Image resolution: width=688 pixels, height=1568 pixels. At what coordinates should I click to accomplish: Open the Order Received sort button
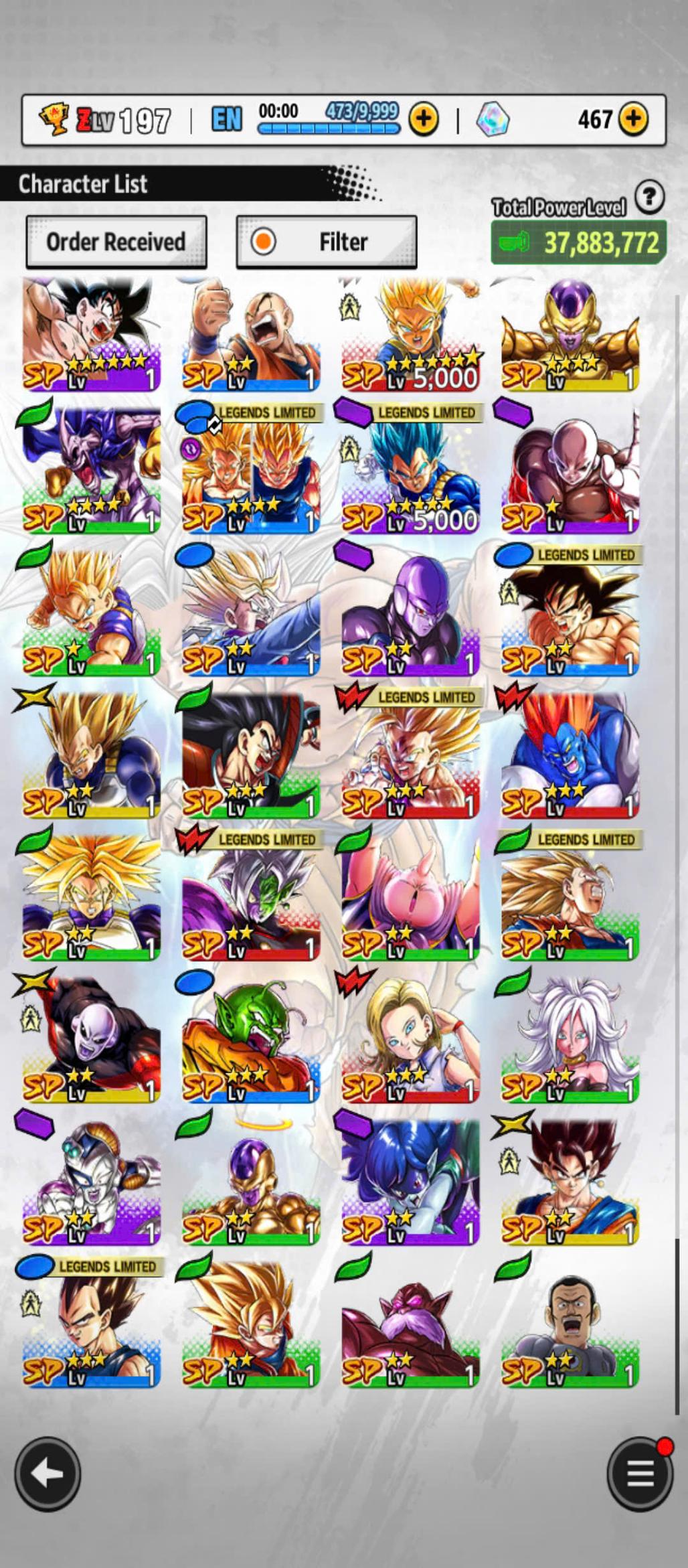click(116, 242)
